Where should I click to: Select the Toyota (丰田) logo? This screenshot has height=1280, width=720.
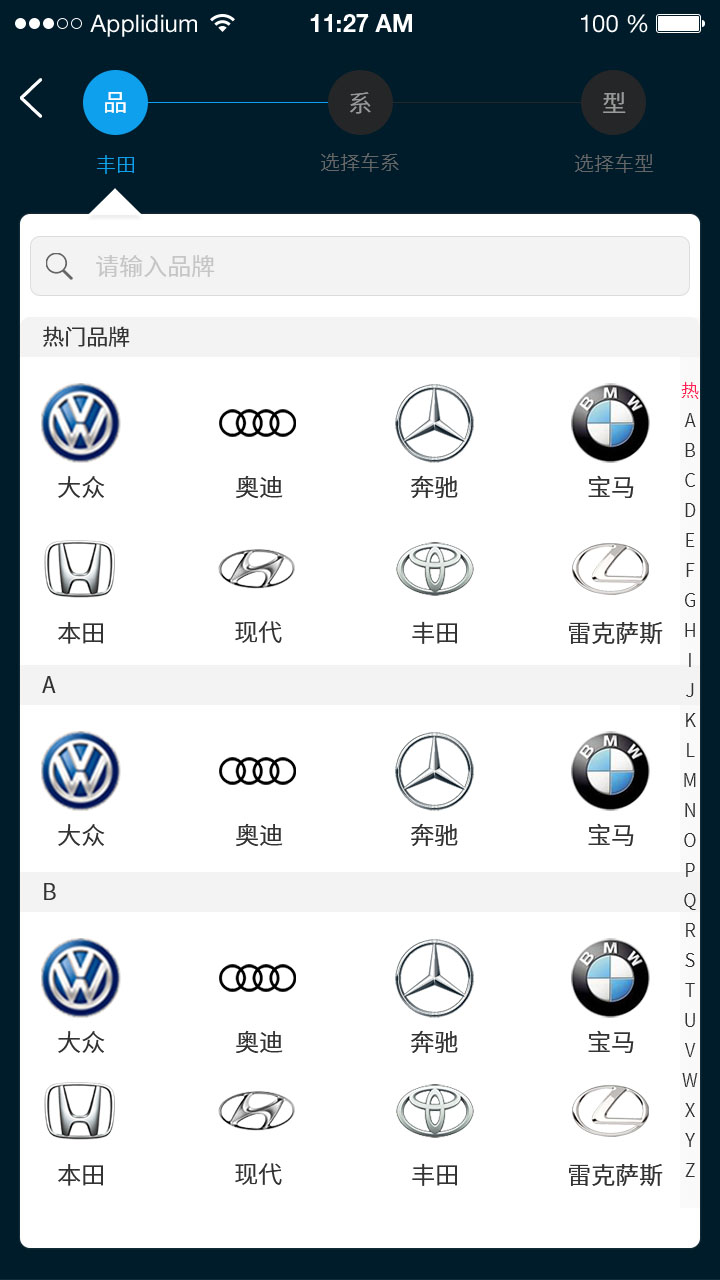click(x=433, y=567)
